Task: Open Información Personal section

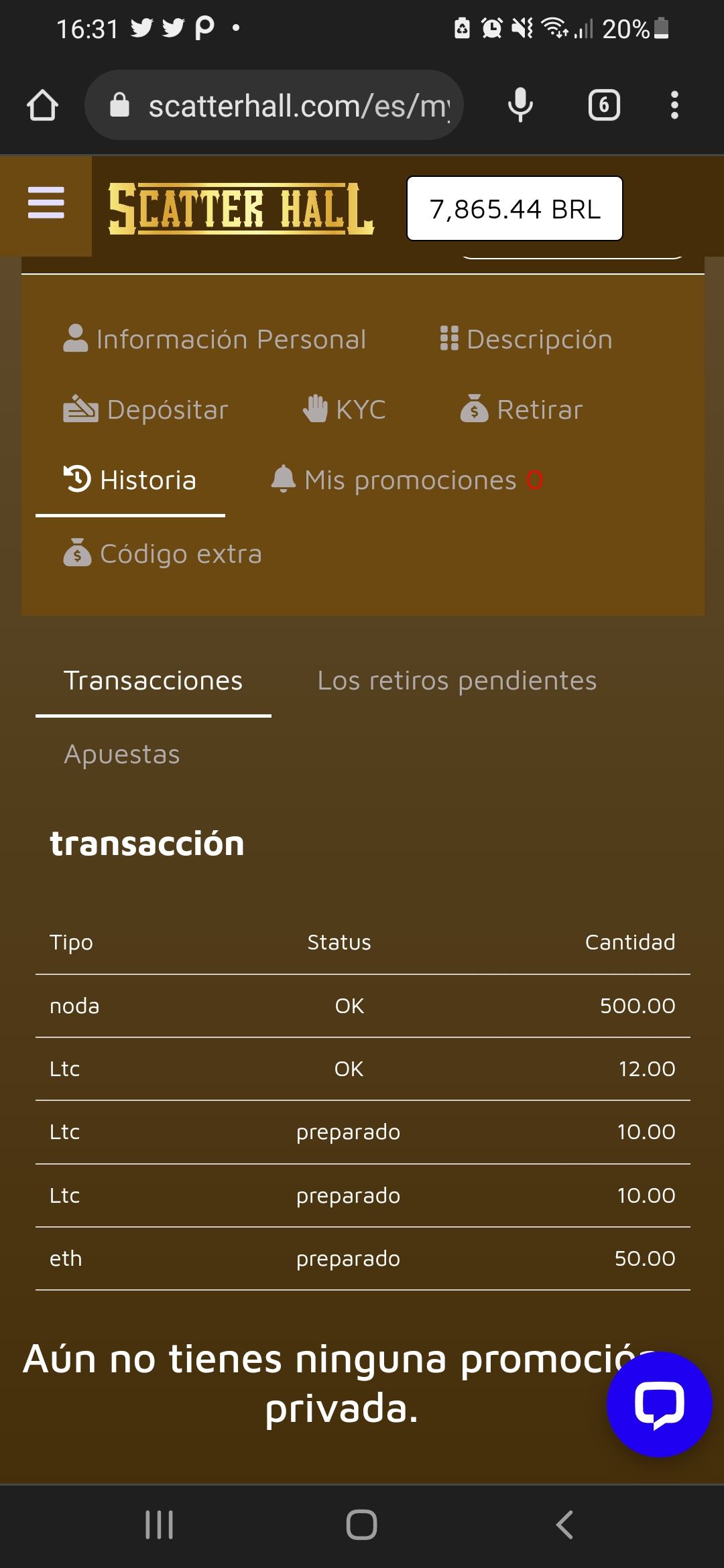Action: [215, 339]
